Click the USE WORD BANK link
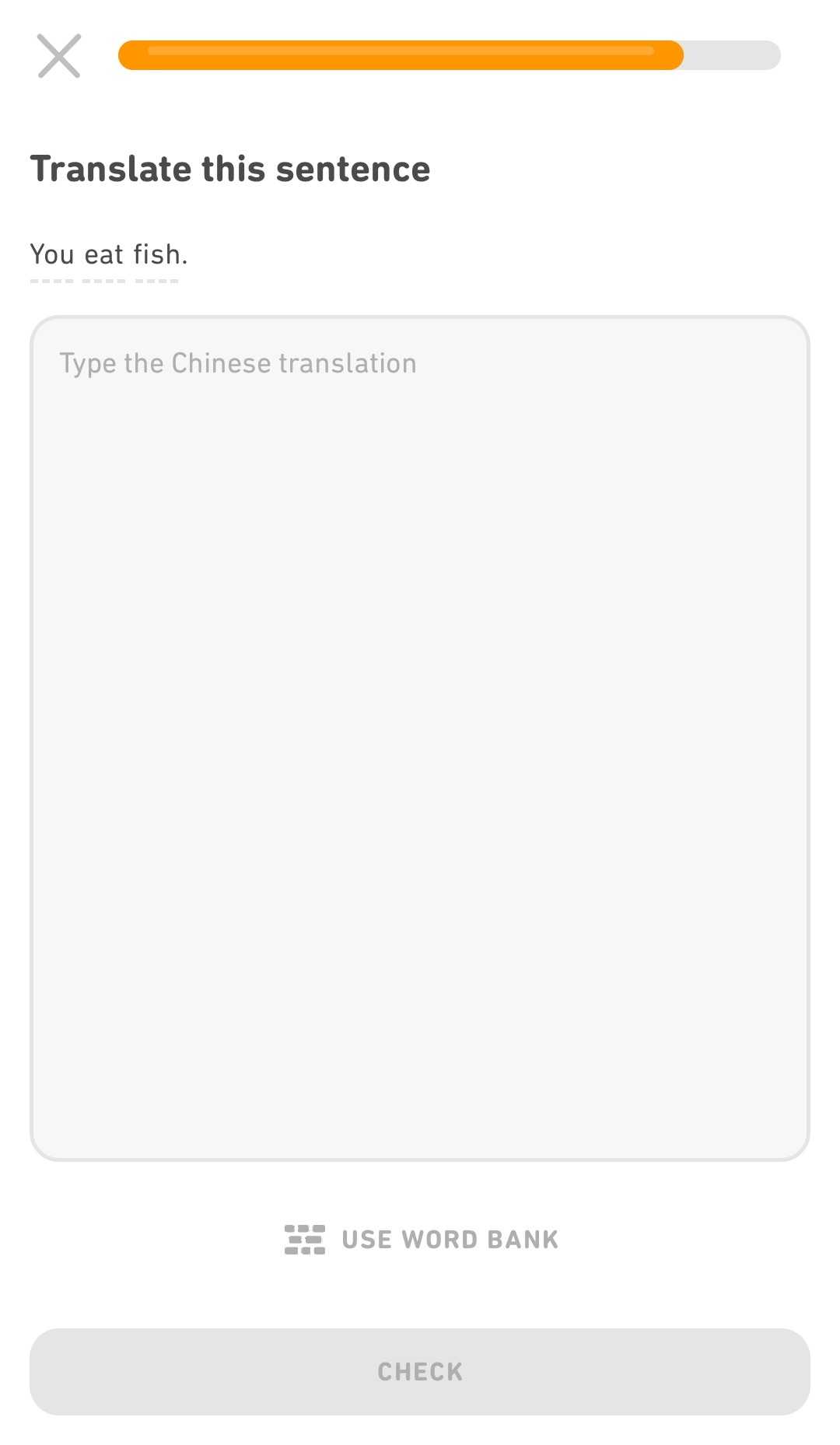Viewport: 840px width, 1445px height. [x=450, y=1238]
